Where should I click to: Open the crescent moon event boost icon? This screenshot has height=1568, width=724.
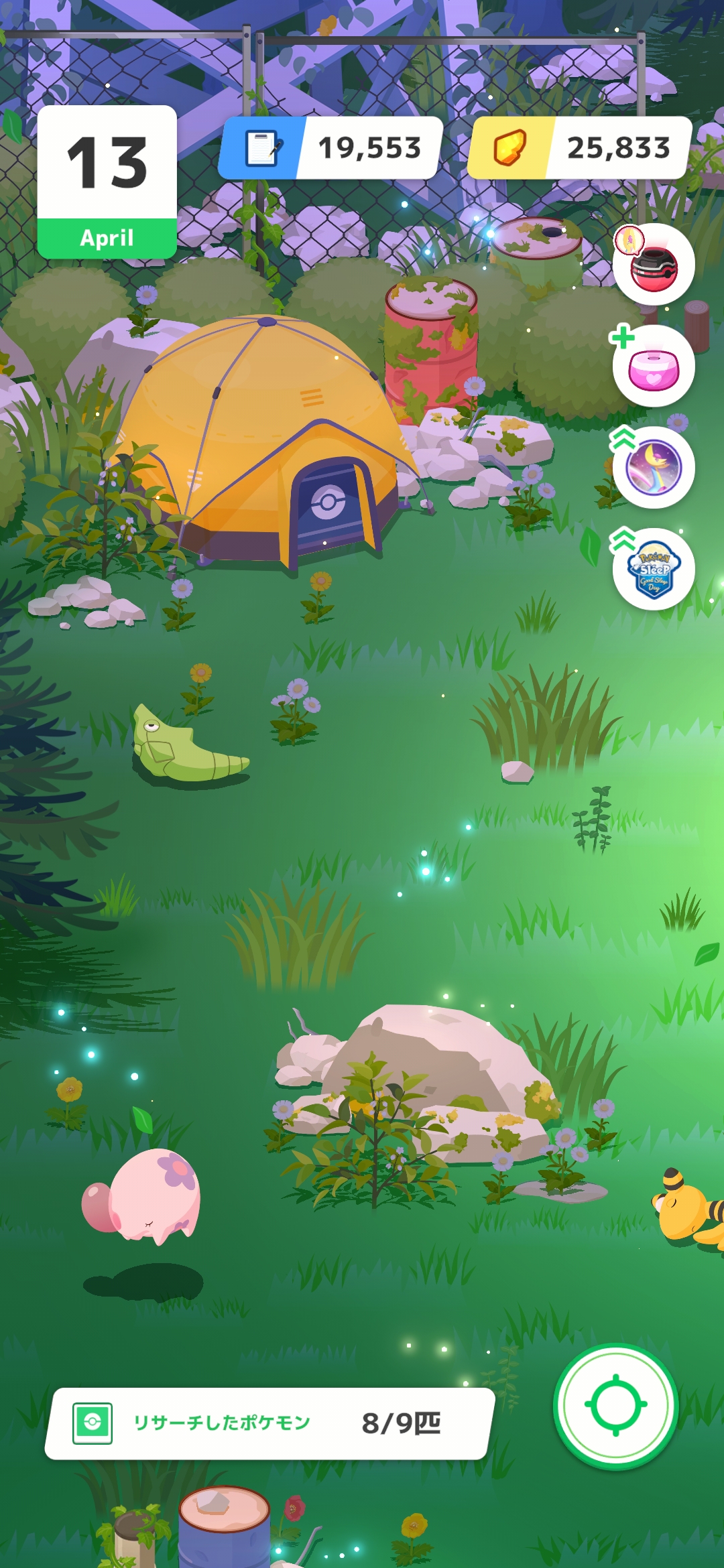(x=654, y=468)
